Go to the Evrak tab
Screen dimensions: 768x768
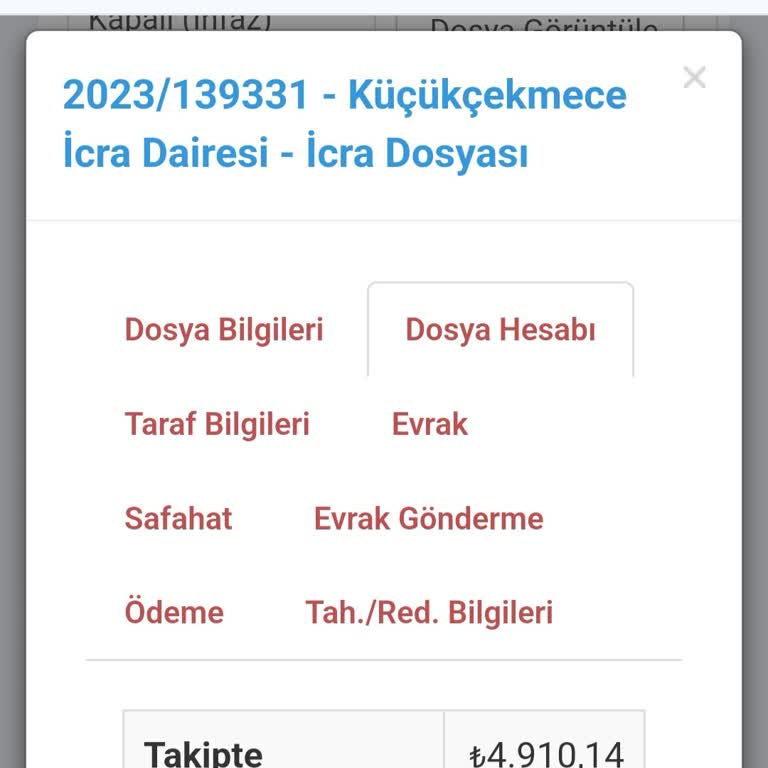(x=430, y=424)
